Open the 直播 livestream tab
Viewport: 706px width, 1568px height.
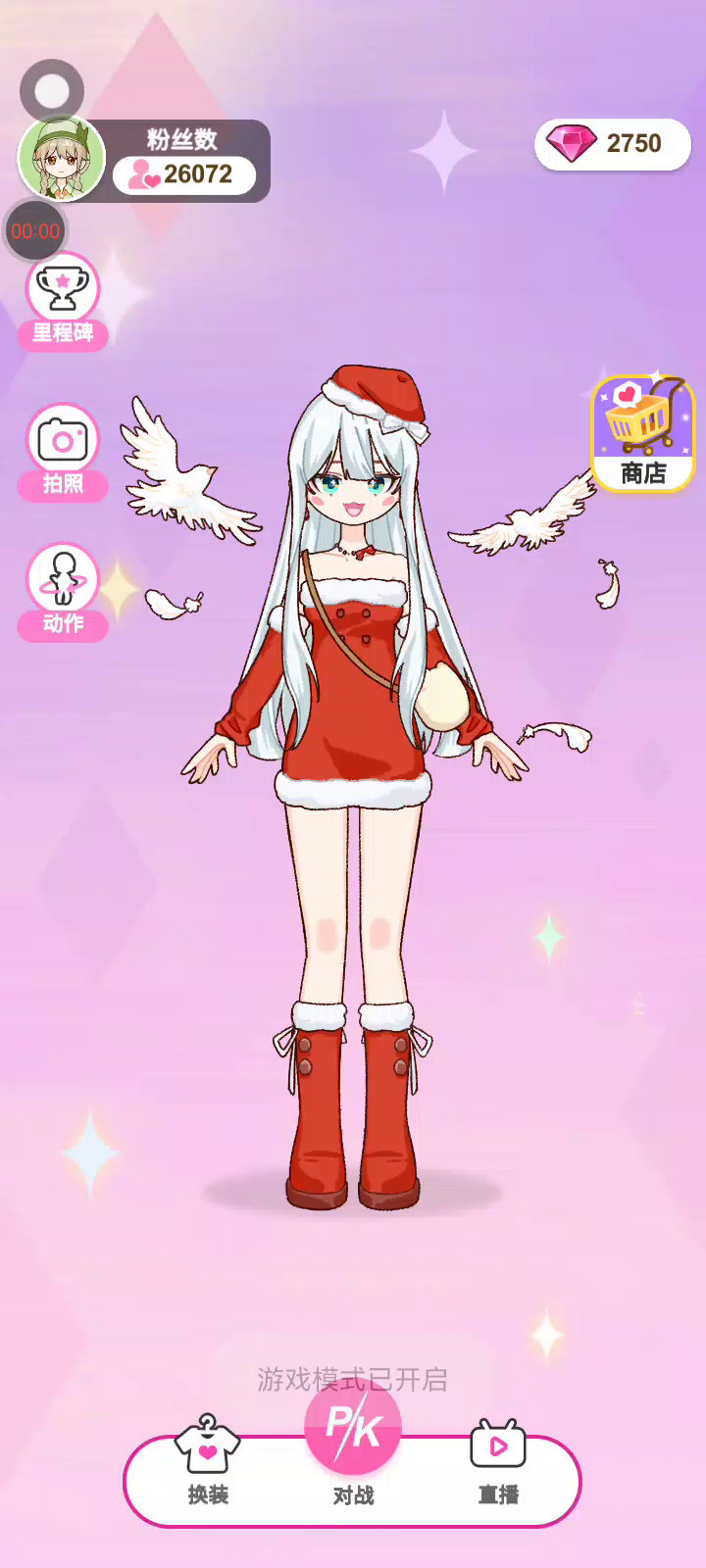tap(498, 1461)
